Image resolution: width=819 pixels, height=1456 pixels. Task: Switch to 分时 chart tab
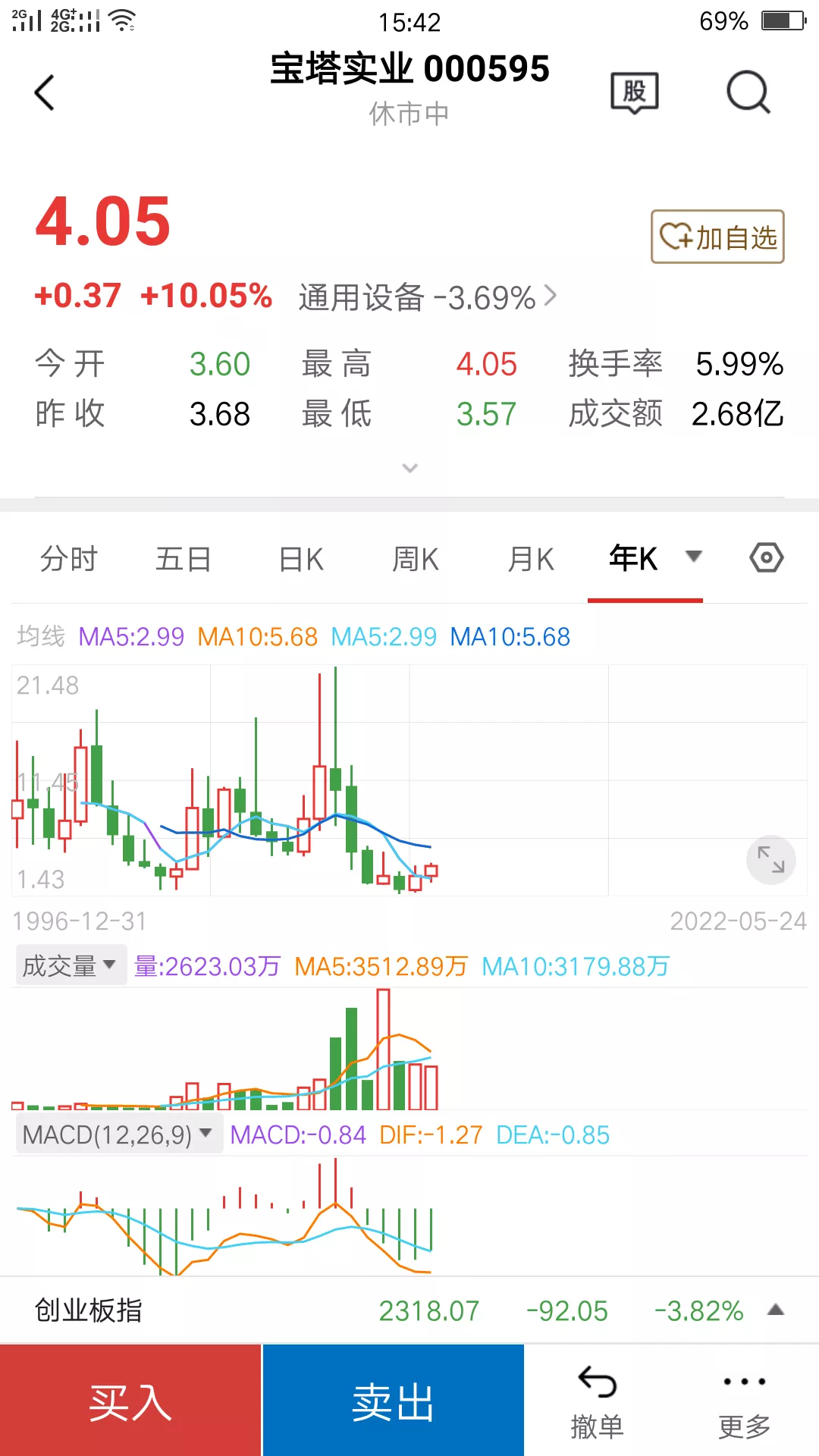69,560
